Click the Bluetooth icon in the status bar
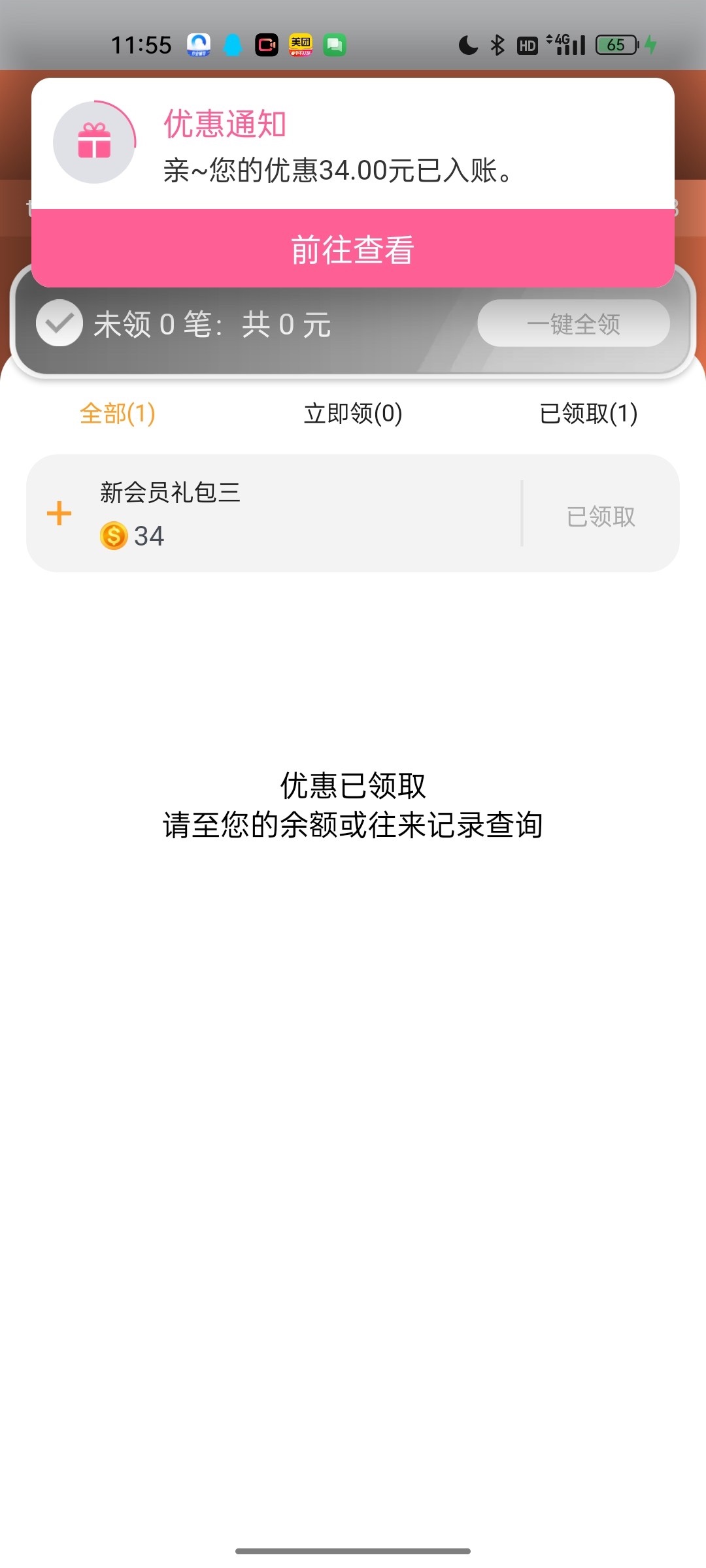The height and width of the screenshot is (1568, 706). (x=496, y=44)
